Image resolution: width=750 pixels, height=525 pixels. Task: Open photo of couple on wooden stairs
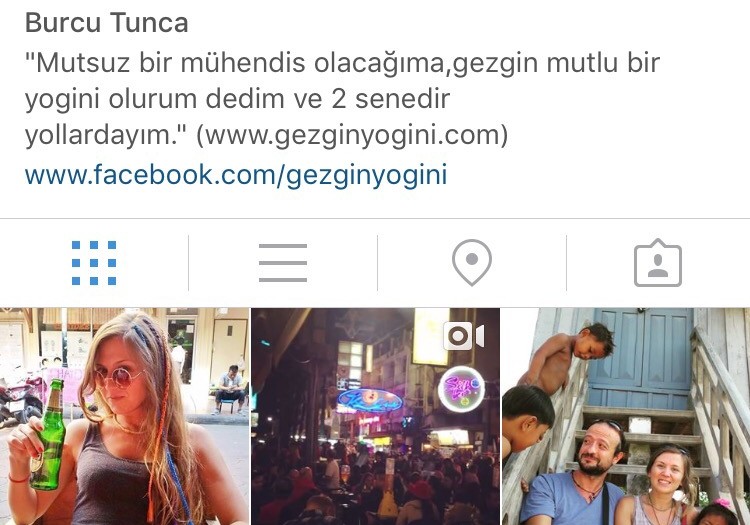pyautogui.click(x=626, y=416)
